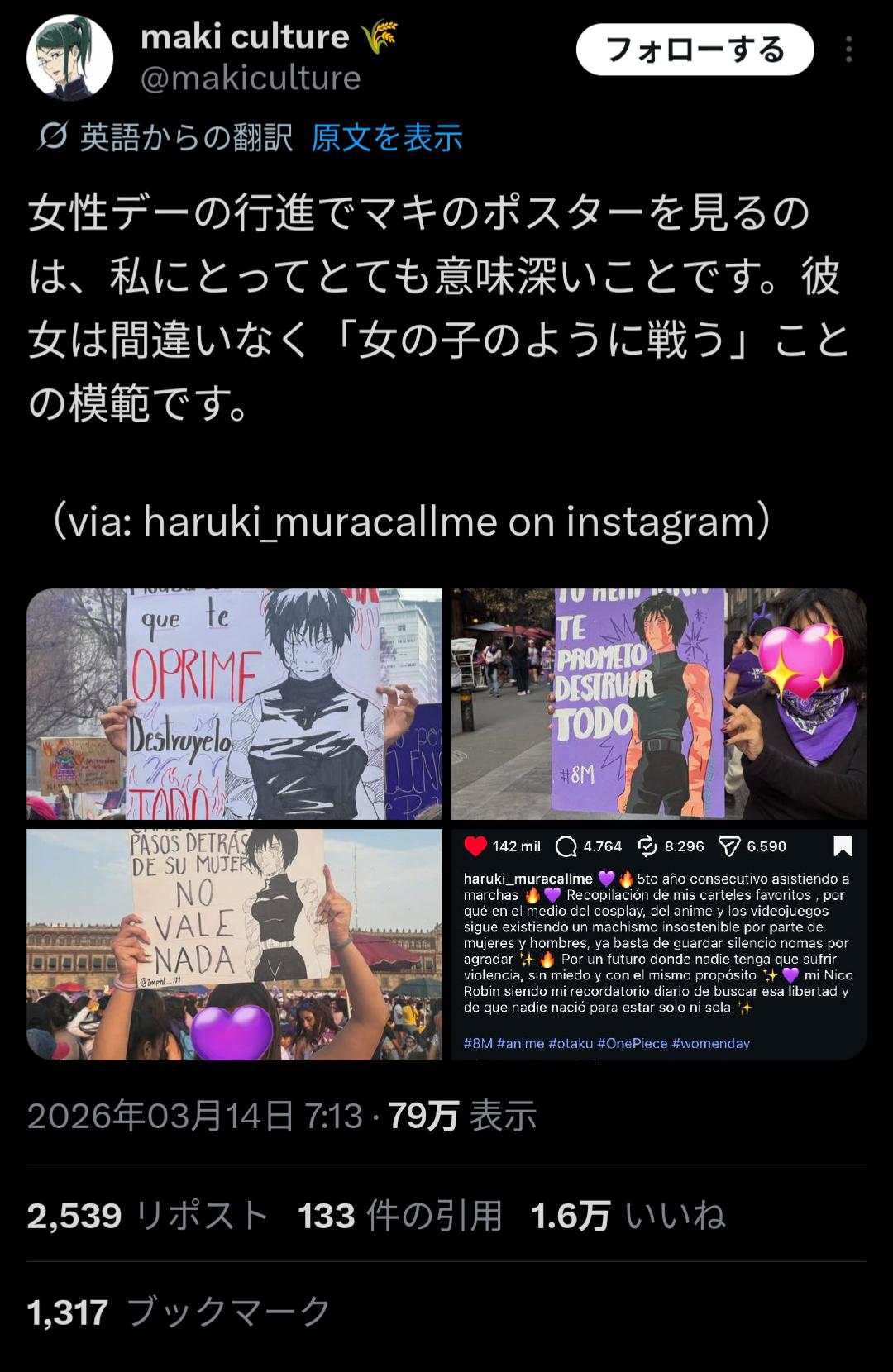View the 2,539 リポスト list

pos(148,1216)
